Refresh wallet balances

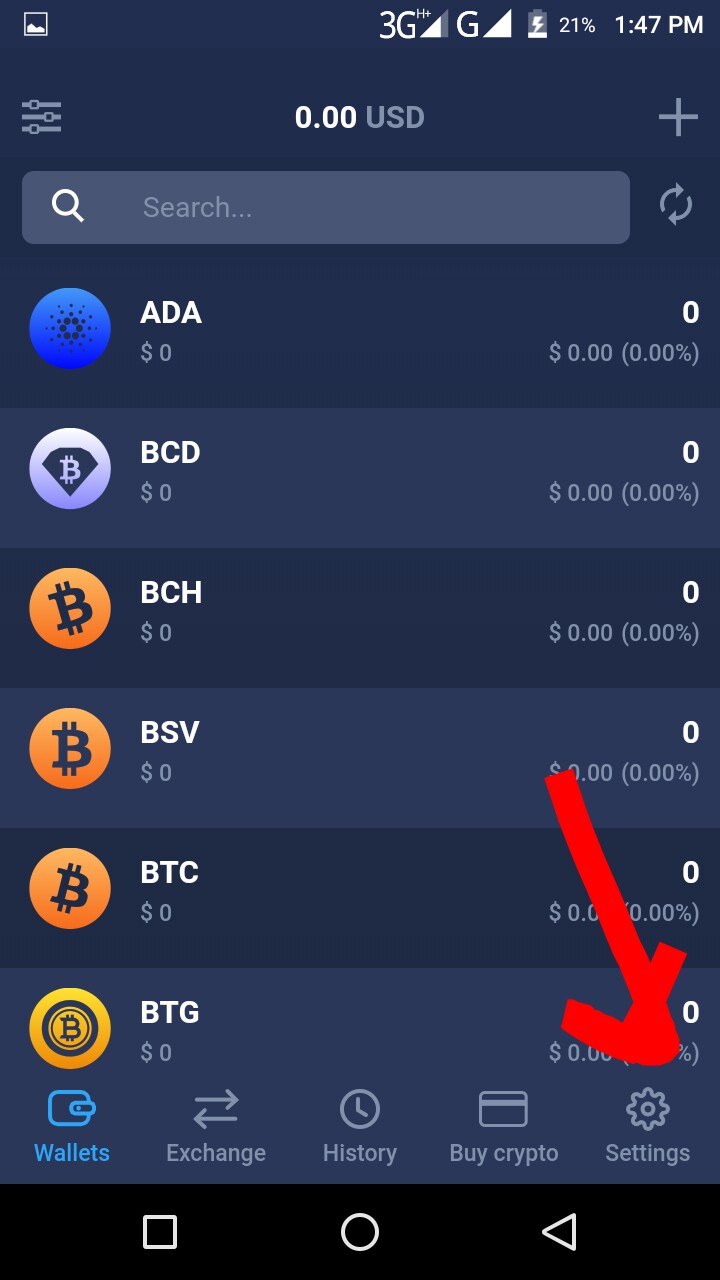click(x=676, y=205)
